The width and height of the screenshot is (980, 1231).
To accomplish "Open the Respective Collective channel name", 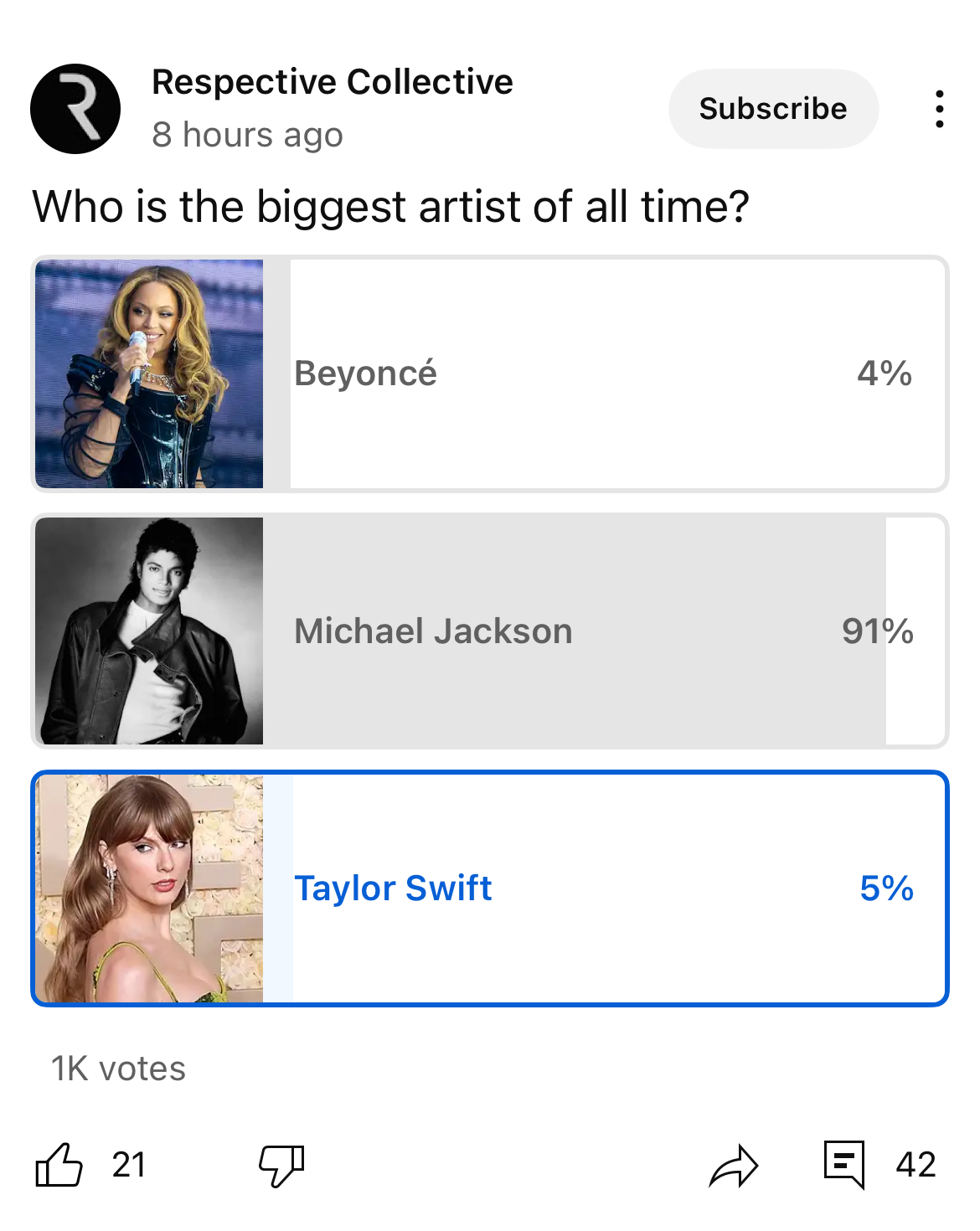I will coord(332,82).
